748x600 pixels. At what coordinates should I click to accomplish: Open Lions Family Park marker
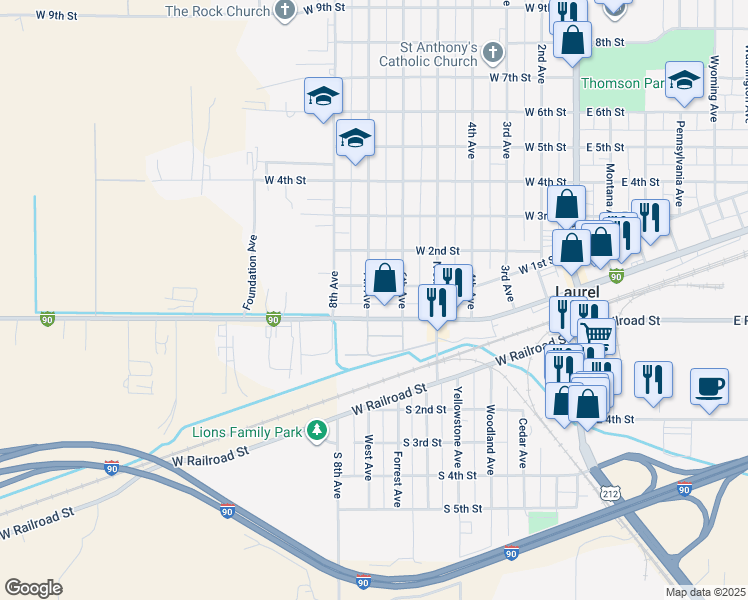317,431
